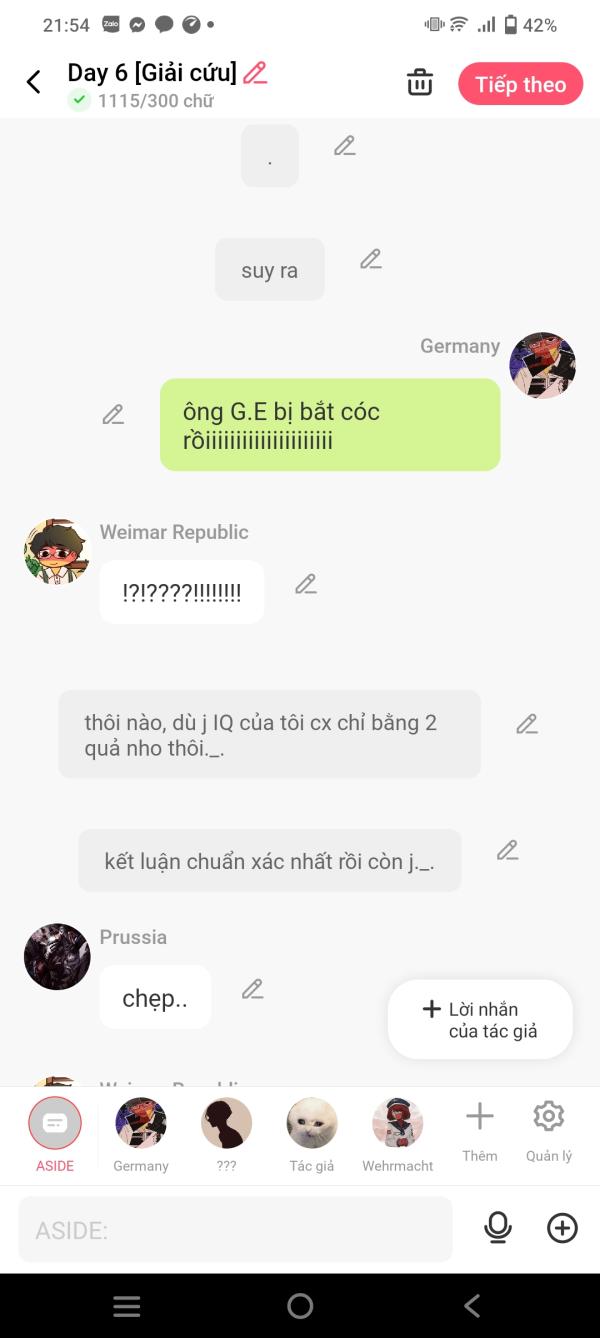Screen dimensions: 600x1338
Task: Edit the "suy ra" message
Action: click(371, 259)
